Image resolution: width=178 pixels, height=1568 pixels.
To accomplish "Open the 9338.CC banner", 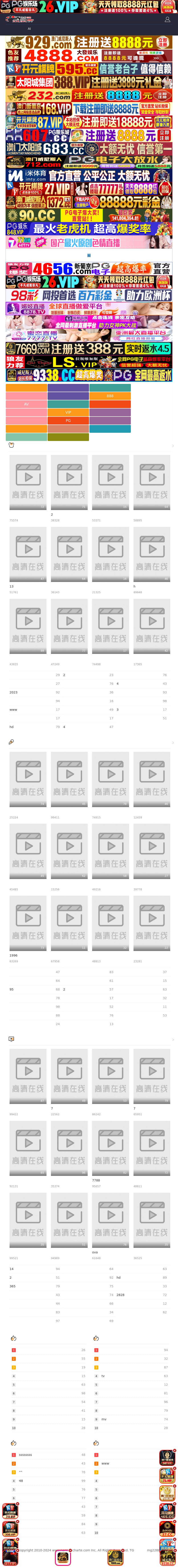I will (89, 375).
